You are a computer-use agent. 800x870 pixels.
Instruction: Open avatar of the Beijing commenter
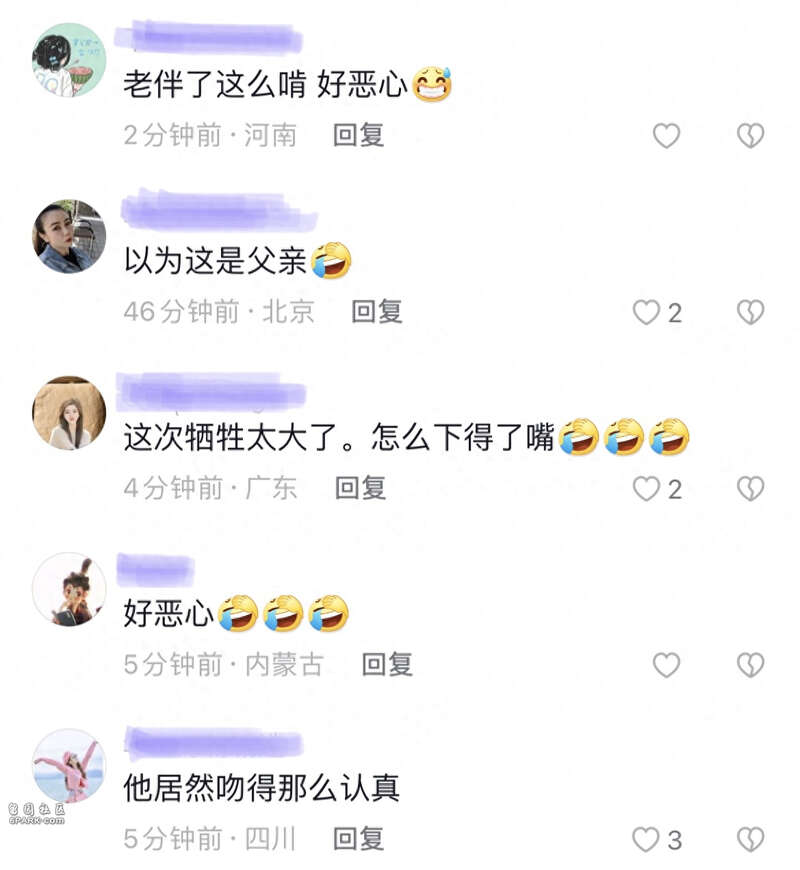tap(69, 237)
